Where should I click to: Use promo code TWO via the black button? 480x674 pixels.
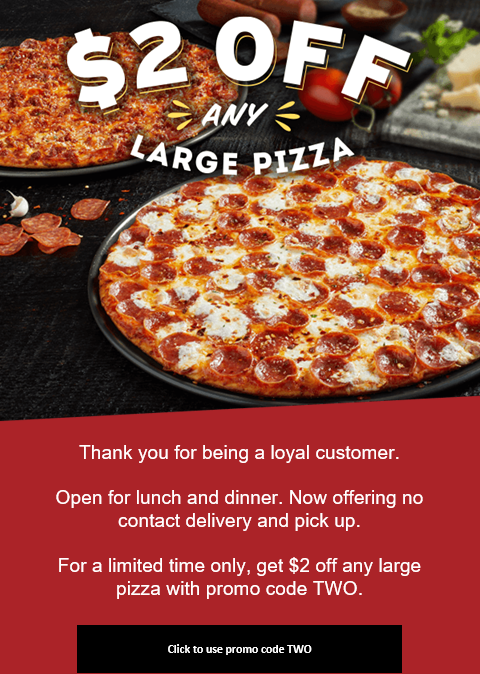(x=239, y=649)
